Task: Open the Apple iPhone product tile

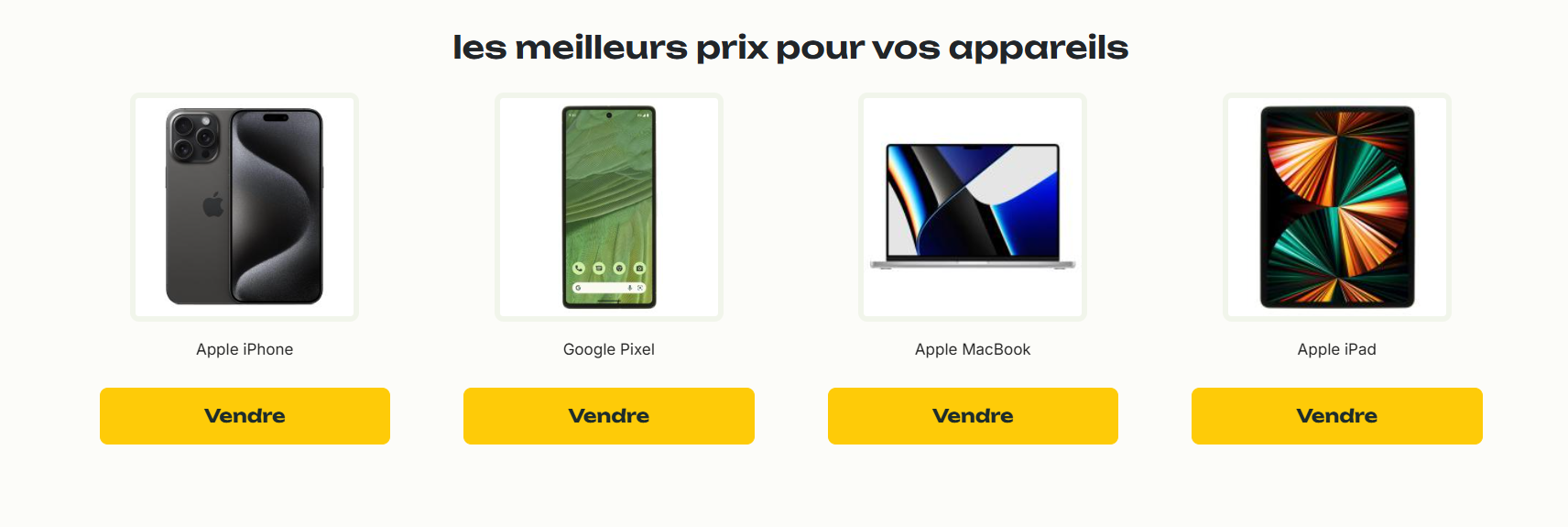Action: 245,207
